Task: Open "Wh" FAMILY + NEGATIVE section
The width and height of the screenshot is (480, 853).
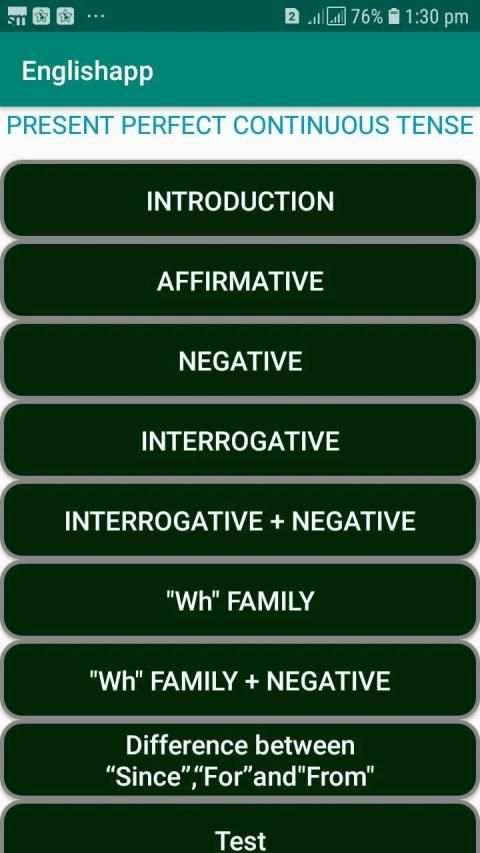Action: 240,681
